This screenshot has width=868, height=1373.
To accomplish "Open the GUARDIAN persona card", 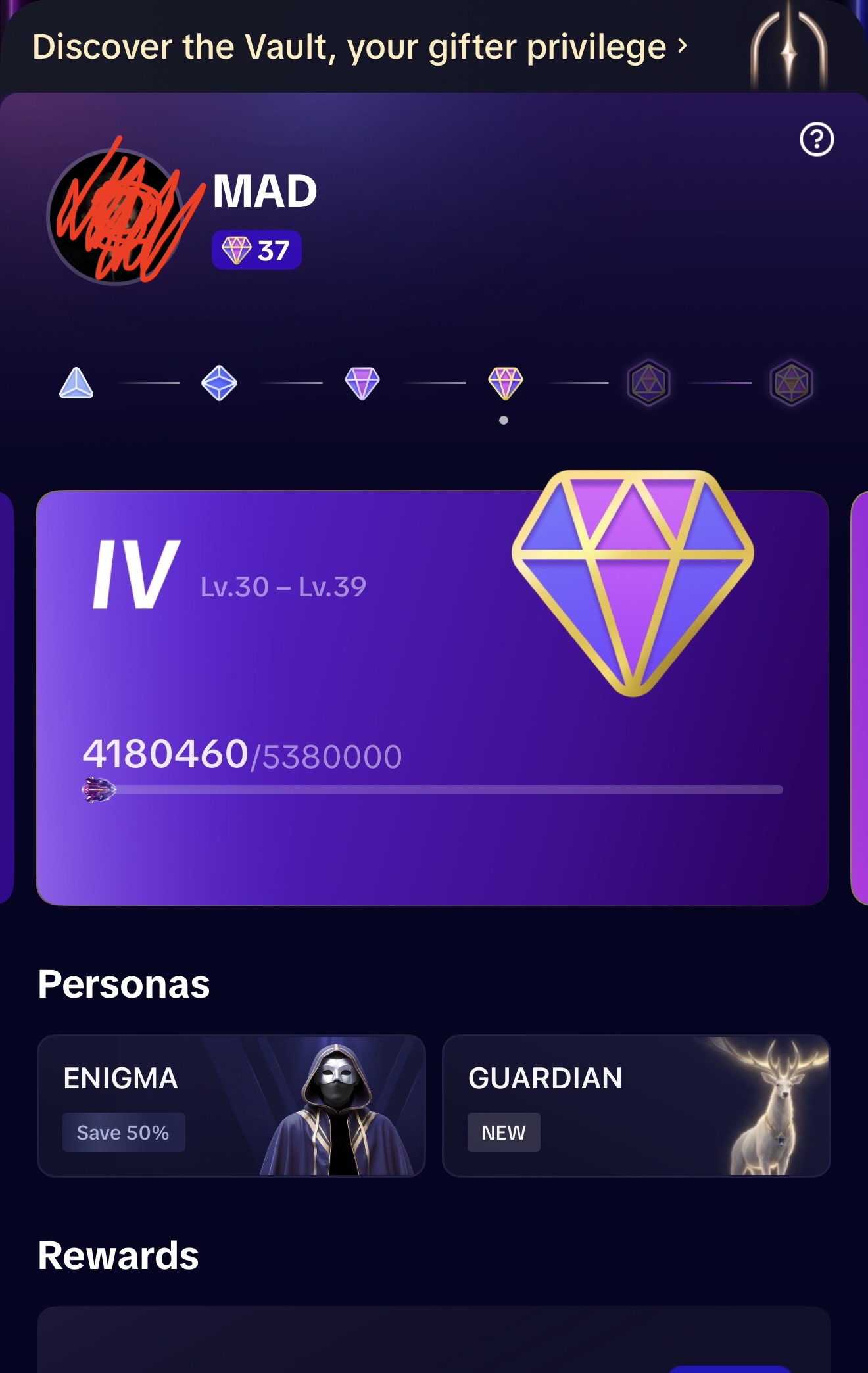I will [x=637, y=1106].
